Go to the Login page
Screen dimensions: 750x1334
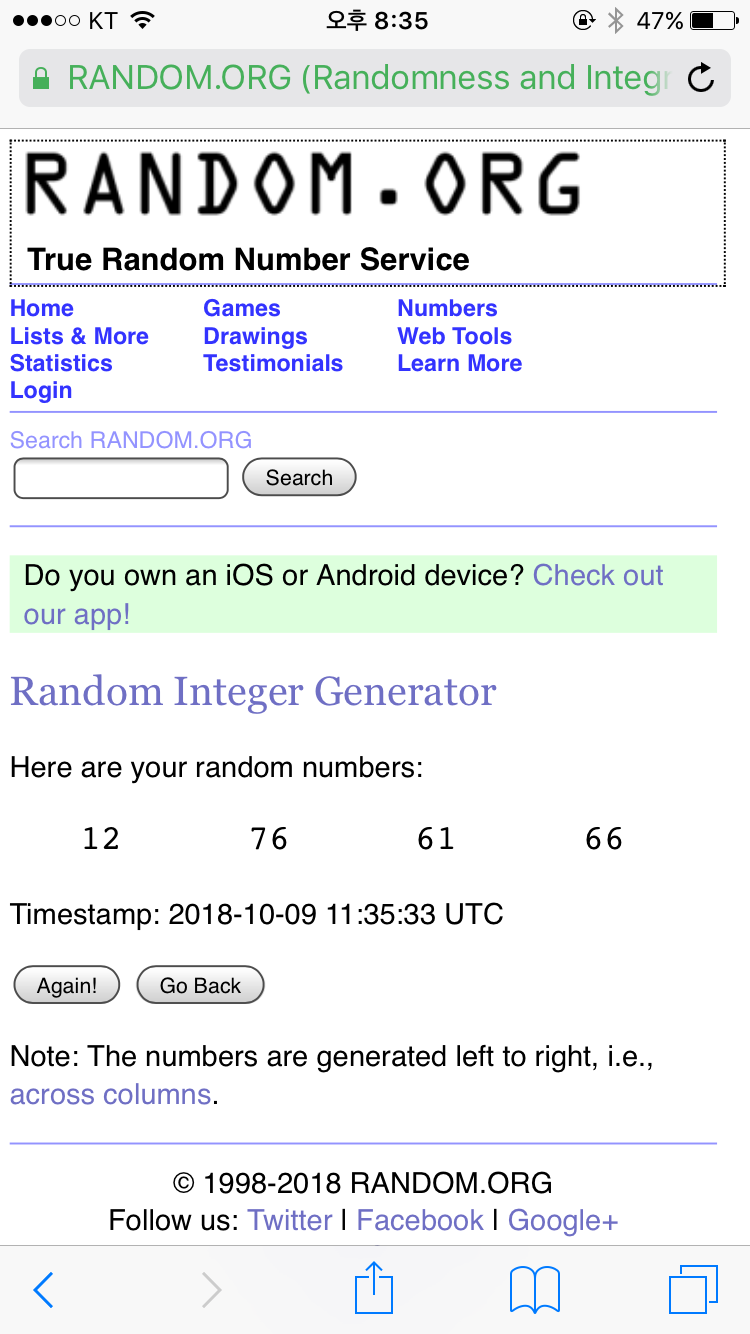(41, 390)
